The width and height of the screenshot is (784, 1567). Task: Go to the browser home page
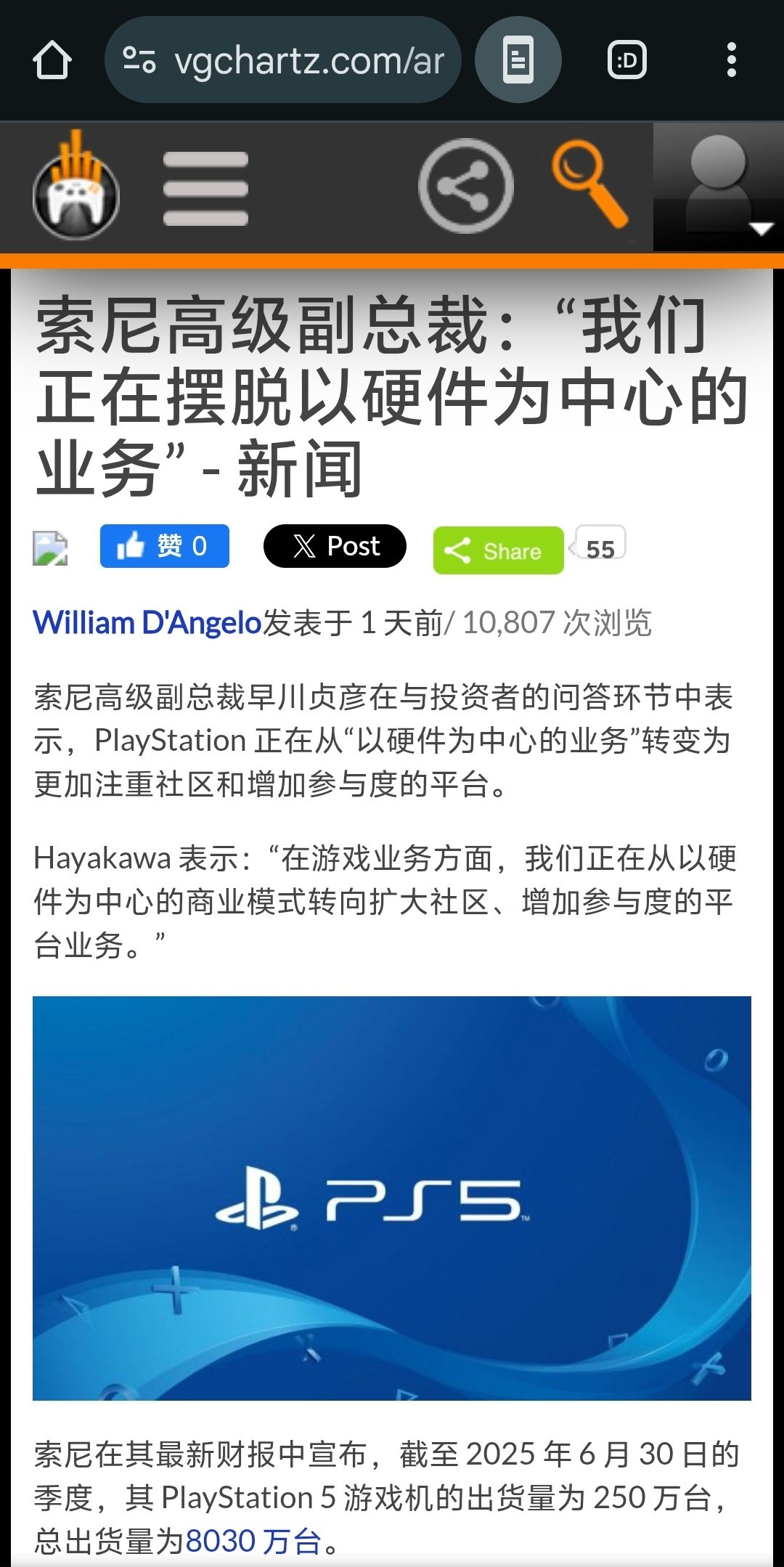coord(52,60)
